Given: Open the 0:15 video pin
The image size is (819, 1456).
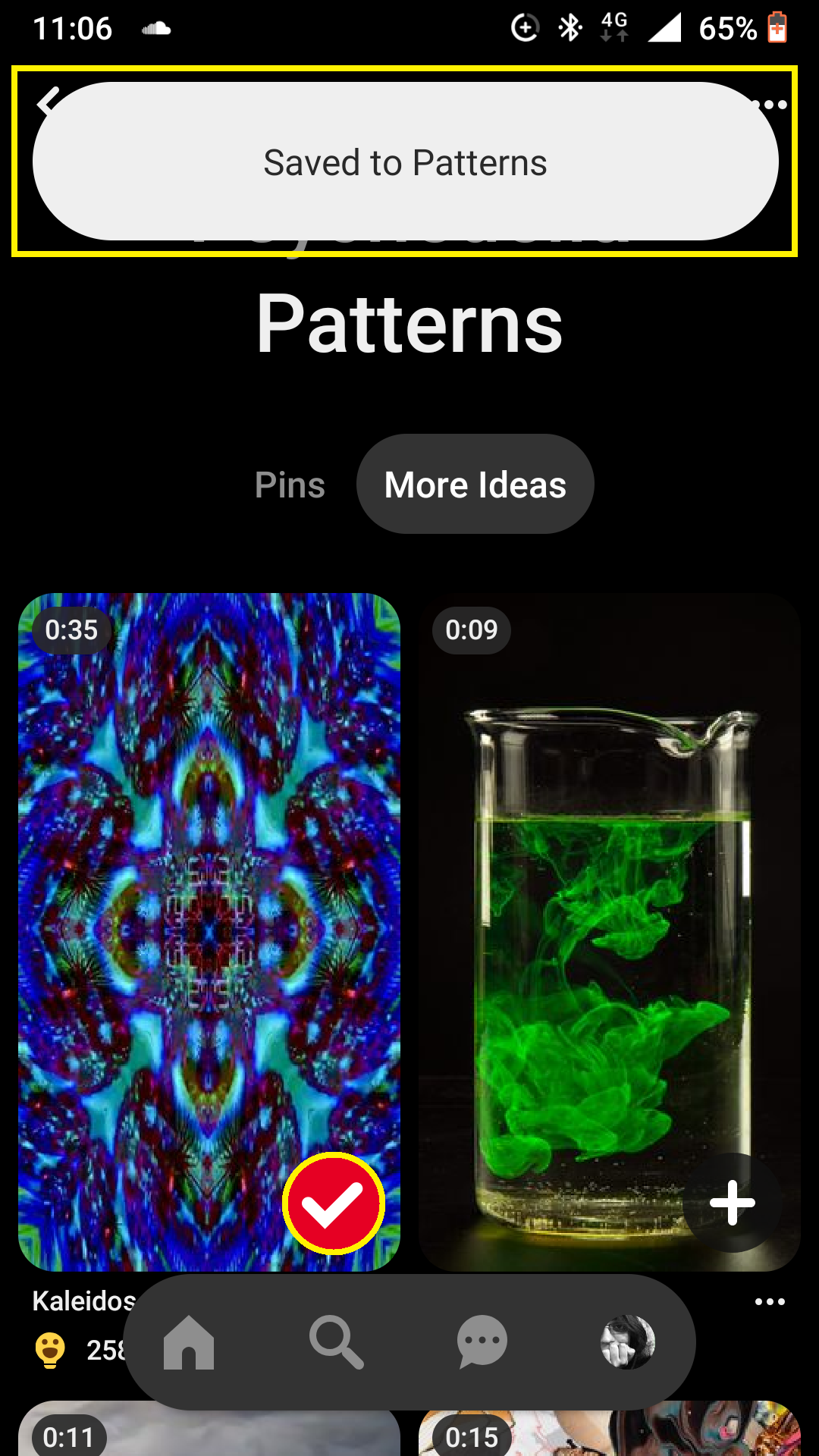Looking at the screenshot, I should [x=610, y=1429].
